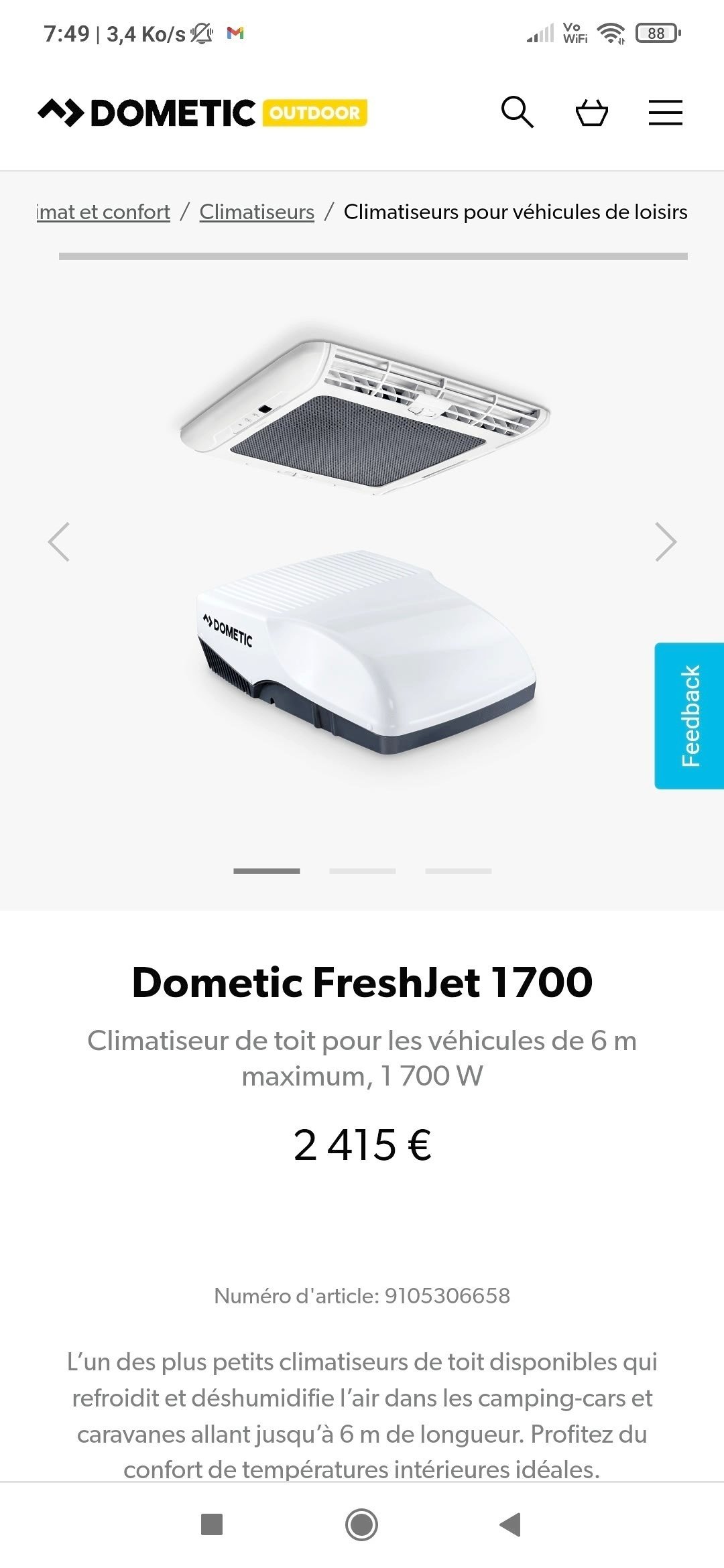Screen dimensions: 724x1568
Task: Open the Climat et confort breadcrumb
Action: pyautogui.click(x=104, y=212)
